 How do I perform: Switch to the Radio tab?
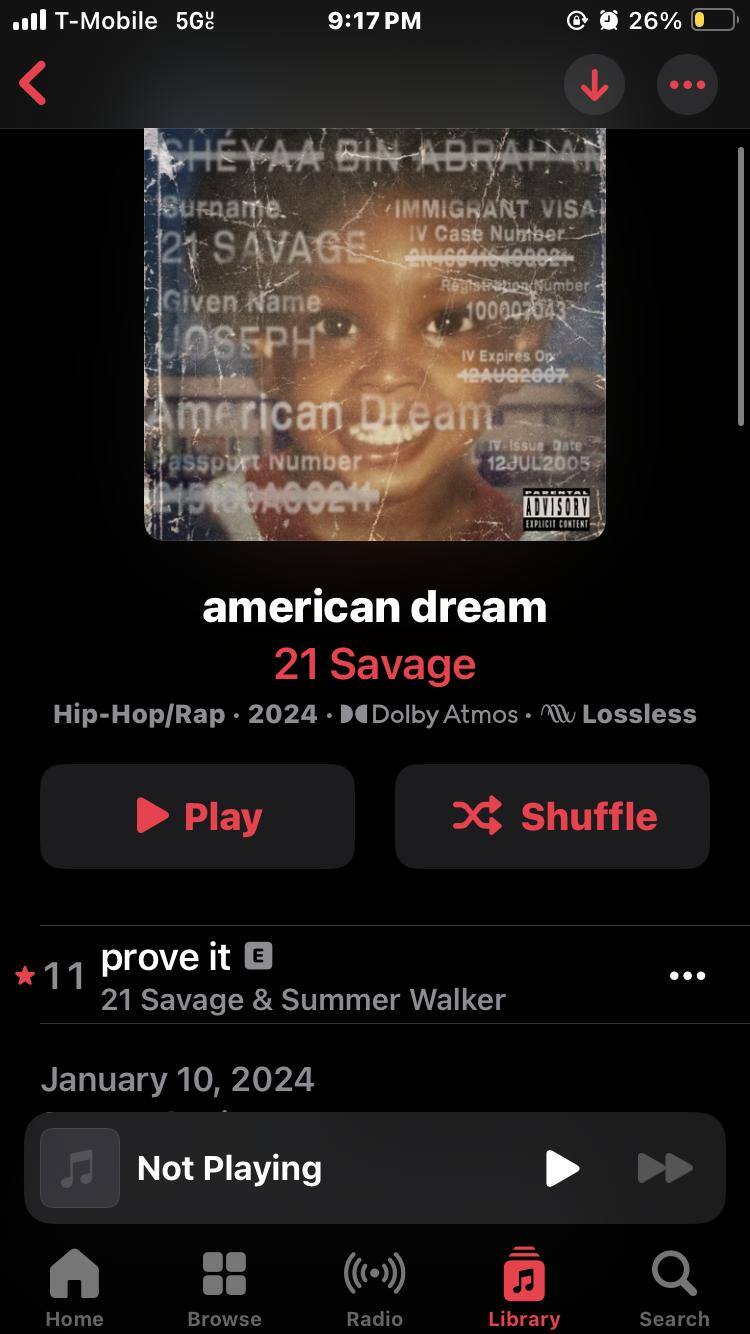[x=374, y=1288]
